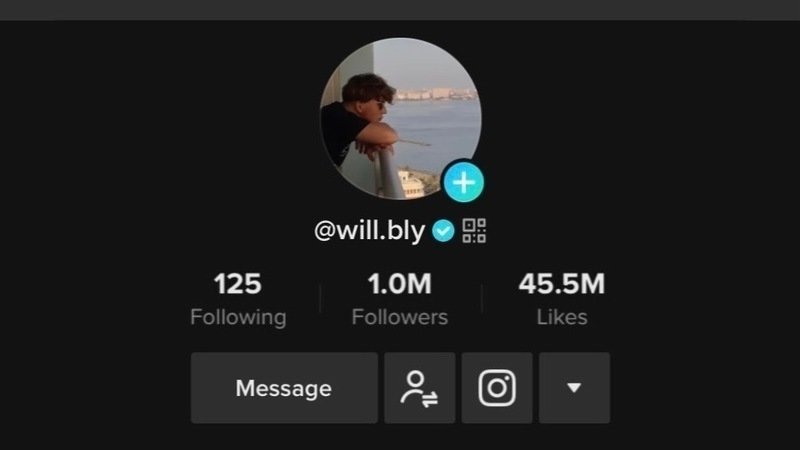Screen dimensions: 800x450
Task: Send a message via Message button
Action: click(284, 388)
